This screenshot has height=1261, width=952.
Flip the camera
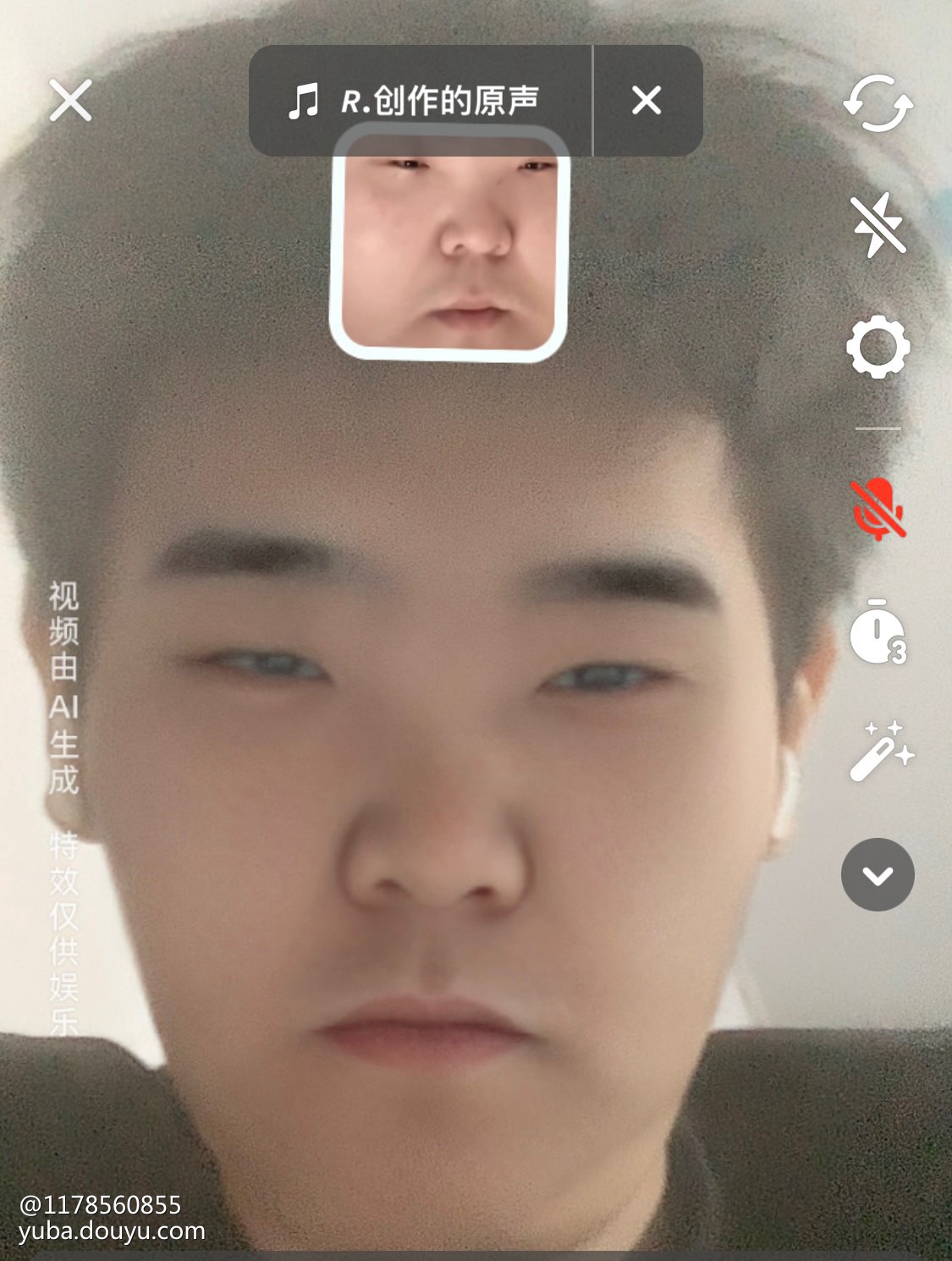pos(878,104)
